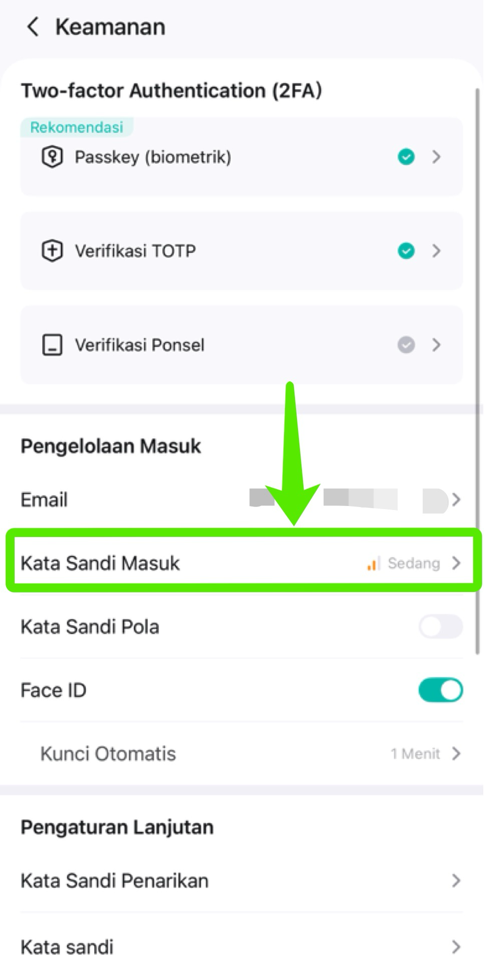Open the Email row
The image size is (484, 956).
[x=241, y=500]
